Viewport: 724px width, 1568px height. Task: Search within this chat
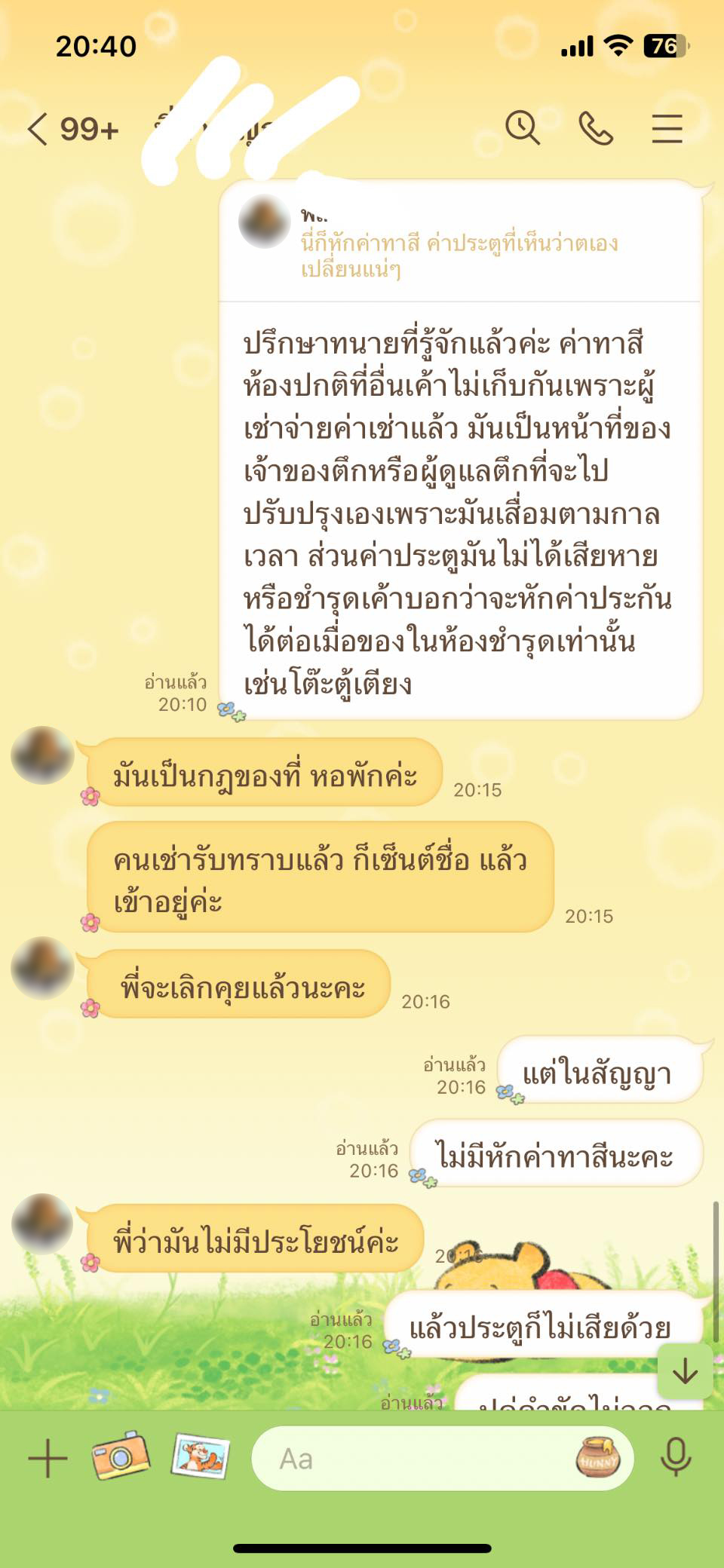(x=522, y=127)
